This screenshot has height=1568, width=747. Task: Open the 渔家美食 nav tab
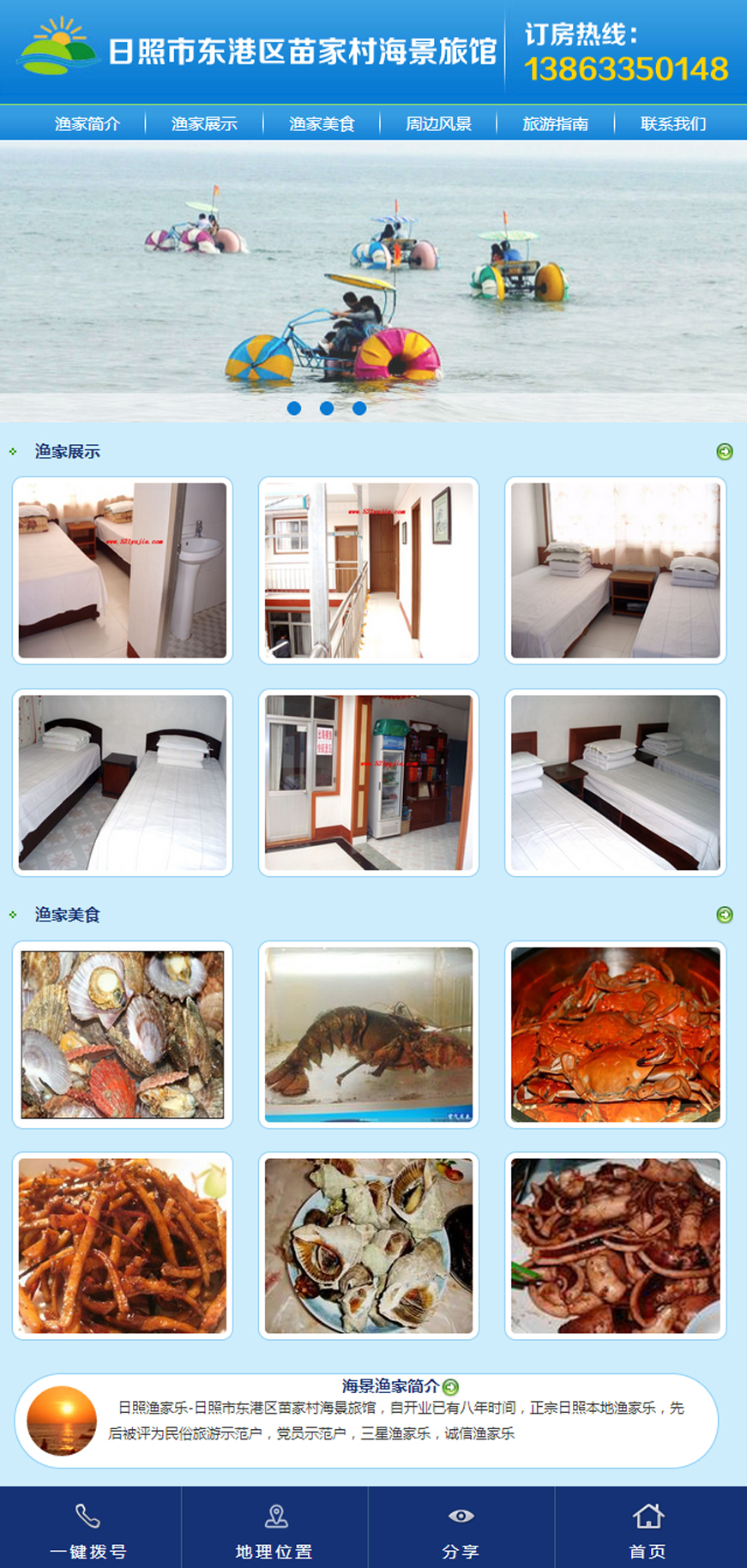point(322,123)
